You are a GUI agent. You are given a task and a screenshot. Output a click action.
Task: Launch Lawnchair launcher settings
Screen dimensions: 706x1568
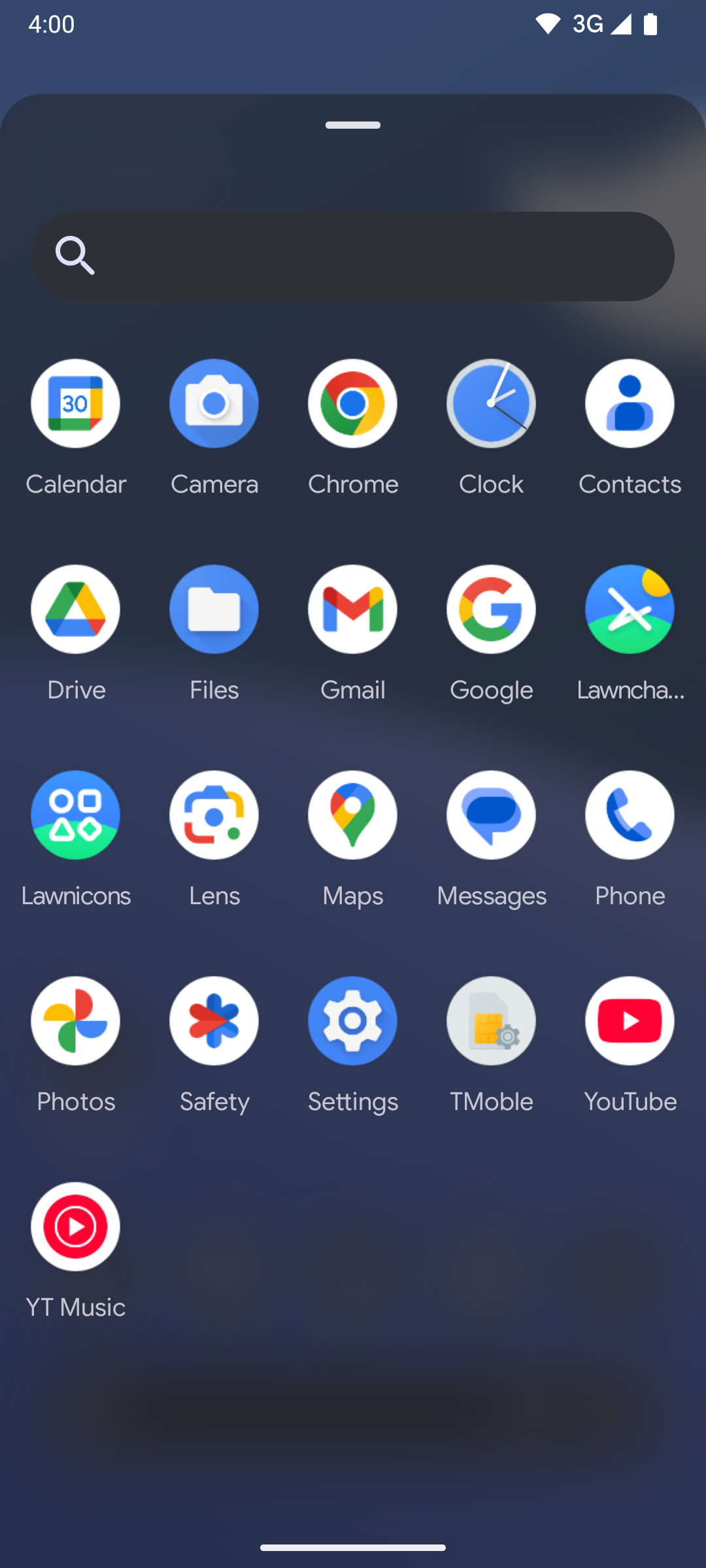(x=630, y=610)
